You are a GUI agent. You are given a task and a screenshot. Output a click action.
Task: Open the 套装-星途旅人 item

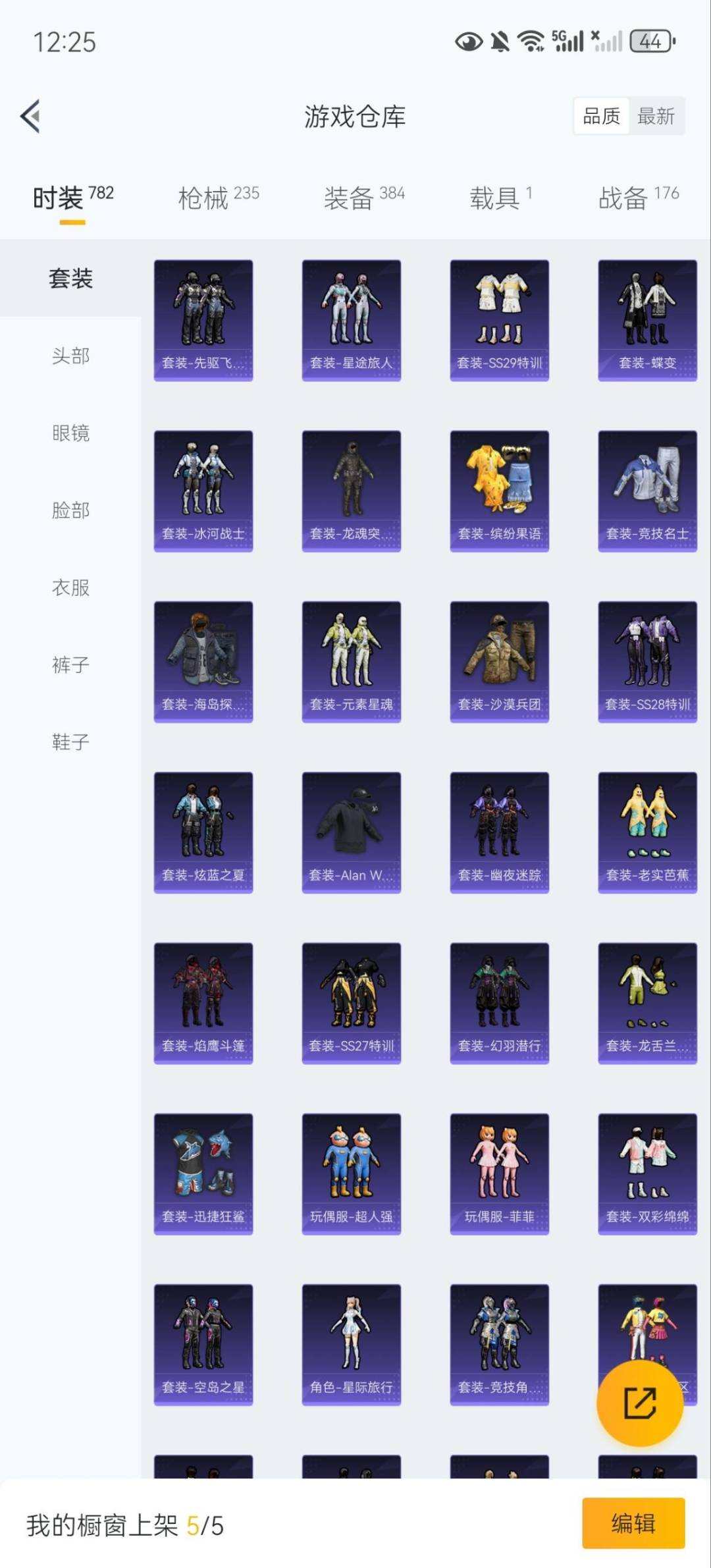351,320
